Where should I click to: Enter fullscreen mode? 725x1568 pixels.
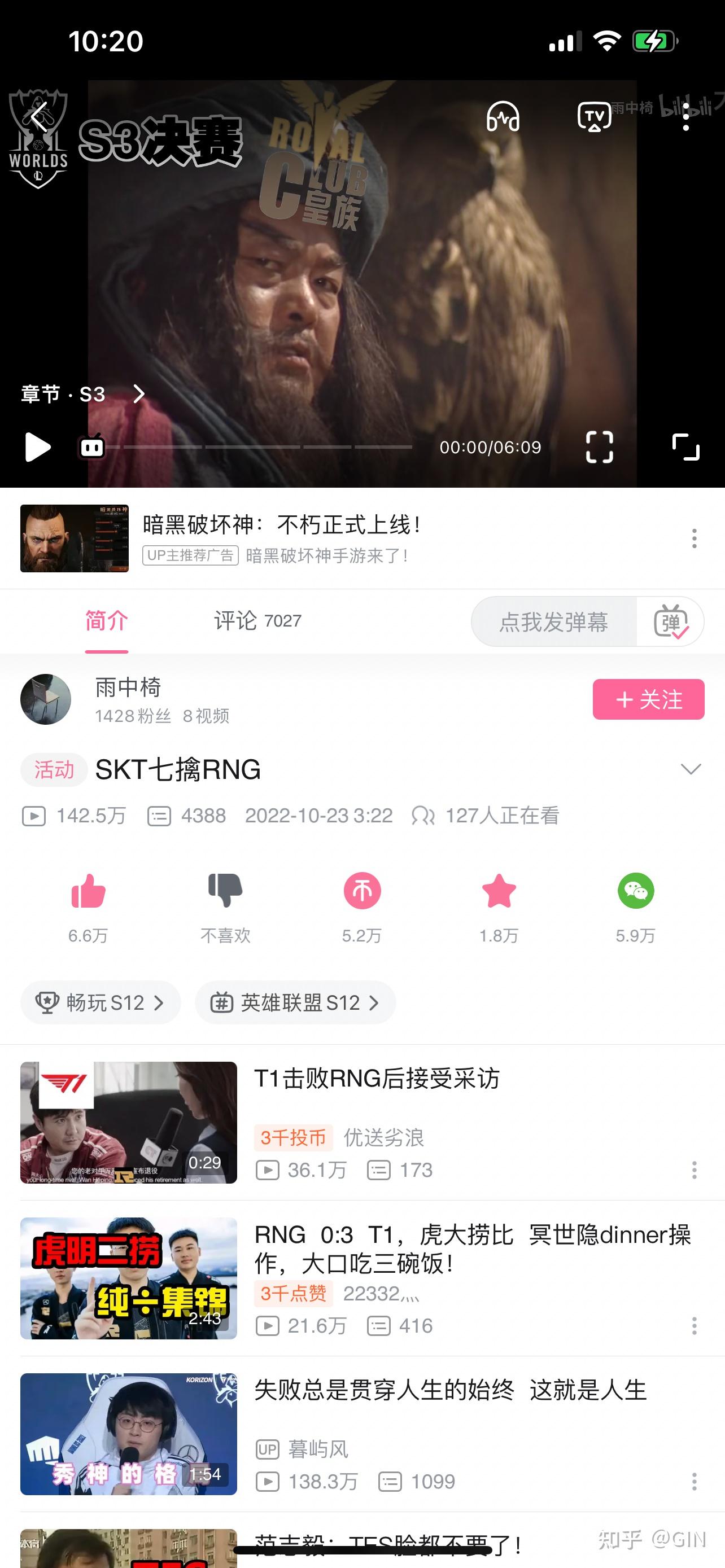coord(685,448)
